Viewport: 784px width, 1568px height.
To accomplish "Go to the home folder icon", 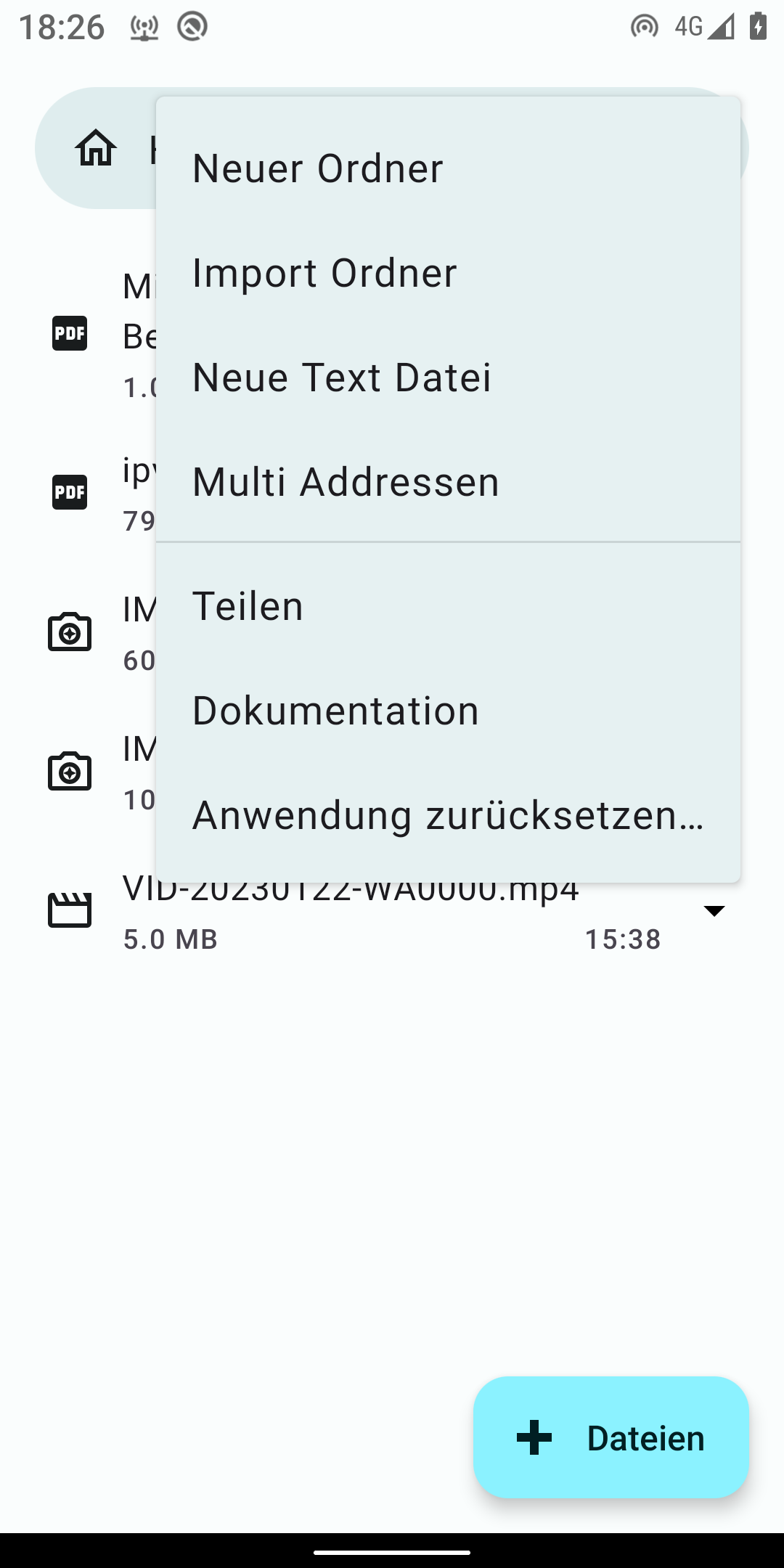I will coord(96,148).
